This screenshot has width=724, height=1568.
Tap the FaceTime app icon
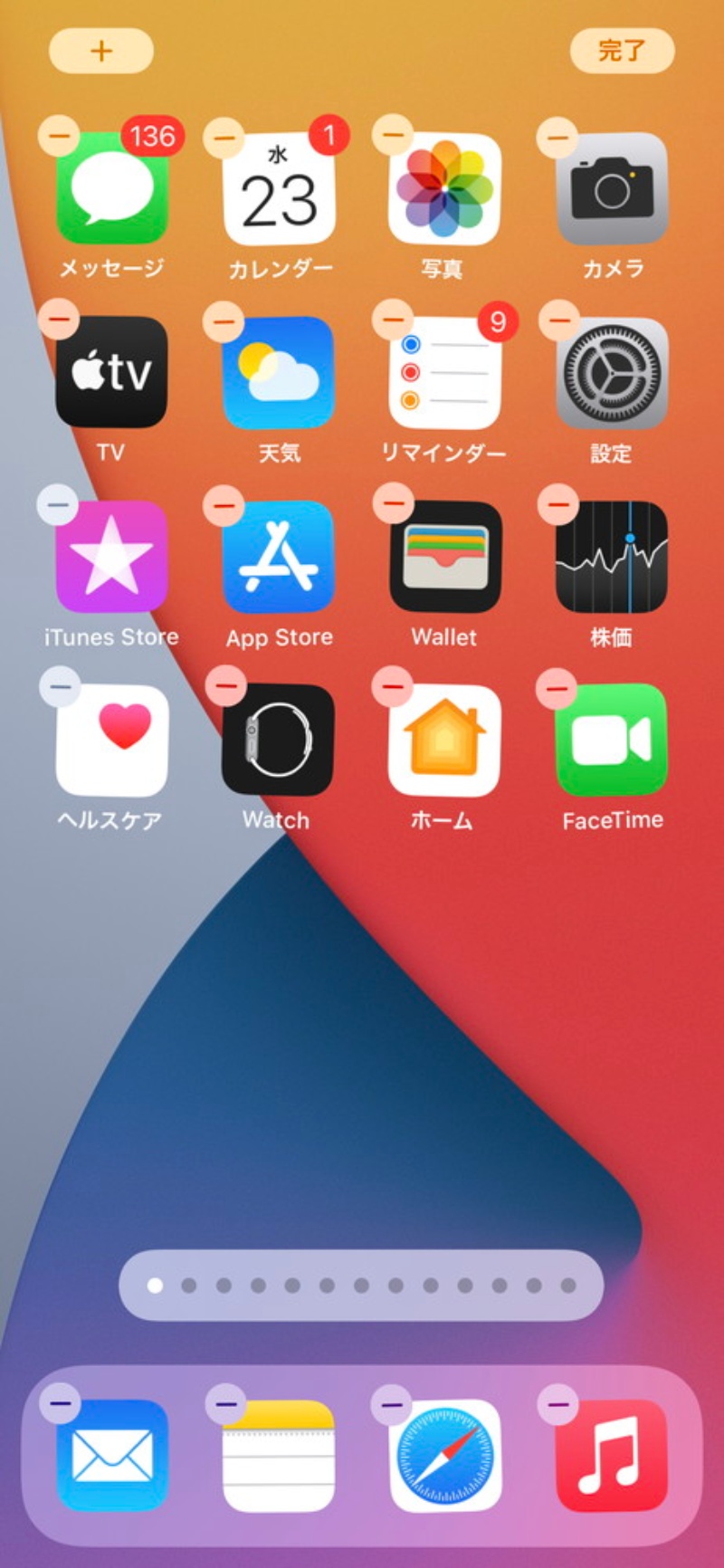coord(612,741)
